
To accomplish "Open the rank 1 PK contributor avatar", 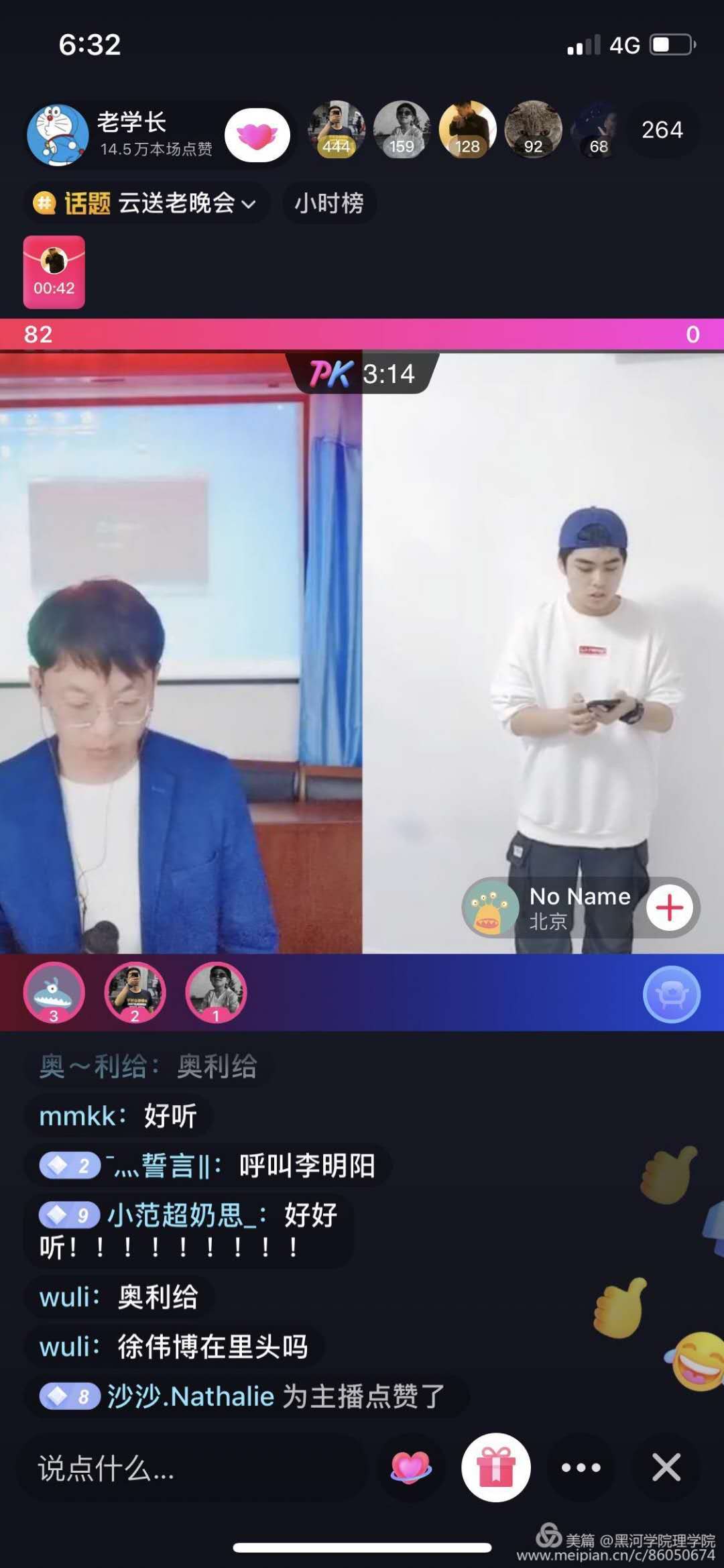I will coord(216,993).
